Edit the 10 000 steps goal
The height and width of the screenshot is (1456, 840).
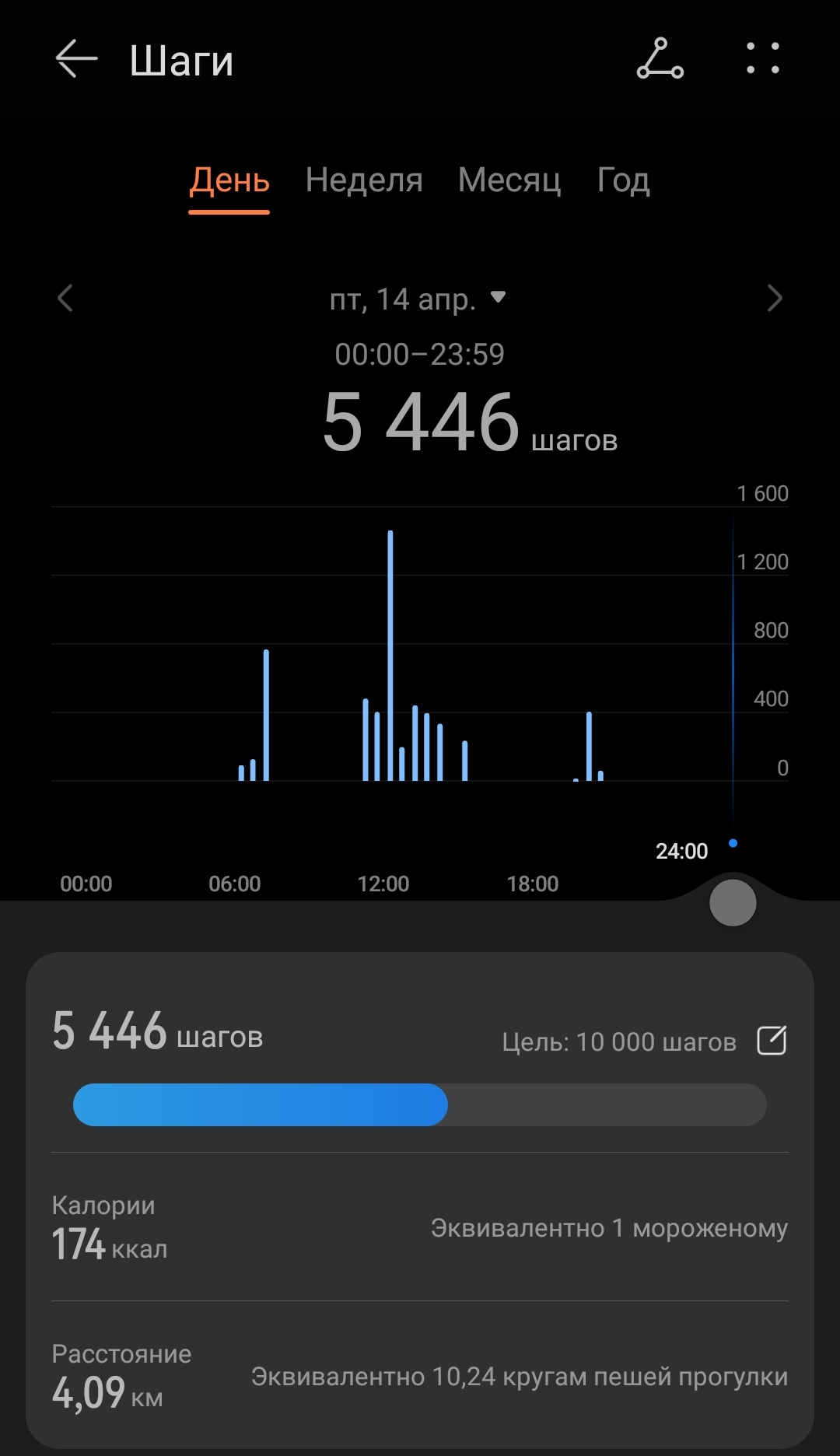pyautogui.click(x=772, y=1041)
